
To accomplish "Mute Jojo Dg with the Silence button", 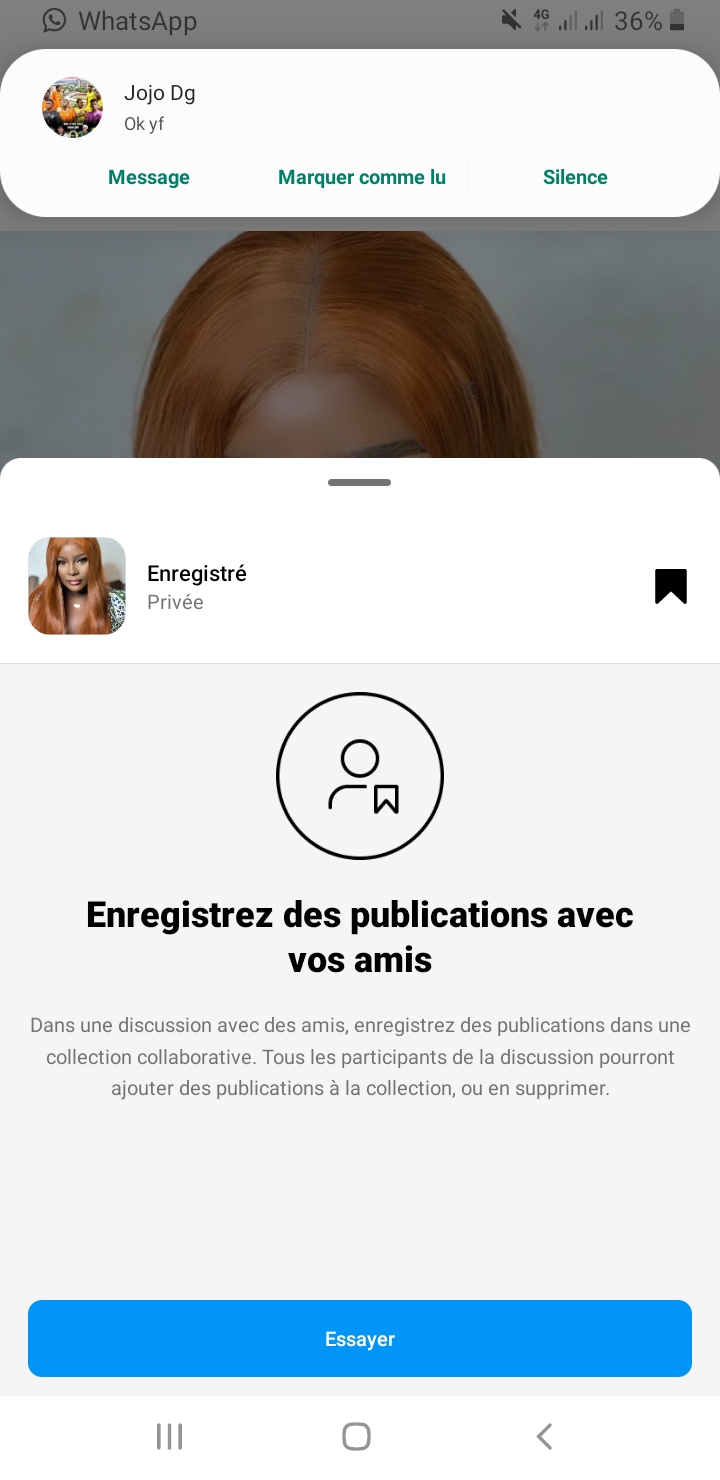I will point(575,177).
